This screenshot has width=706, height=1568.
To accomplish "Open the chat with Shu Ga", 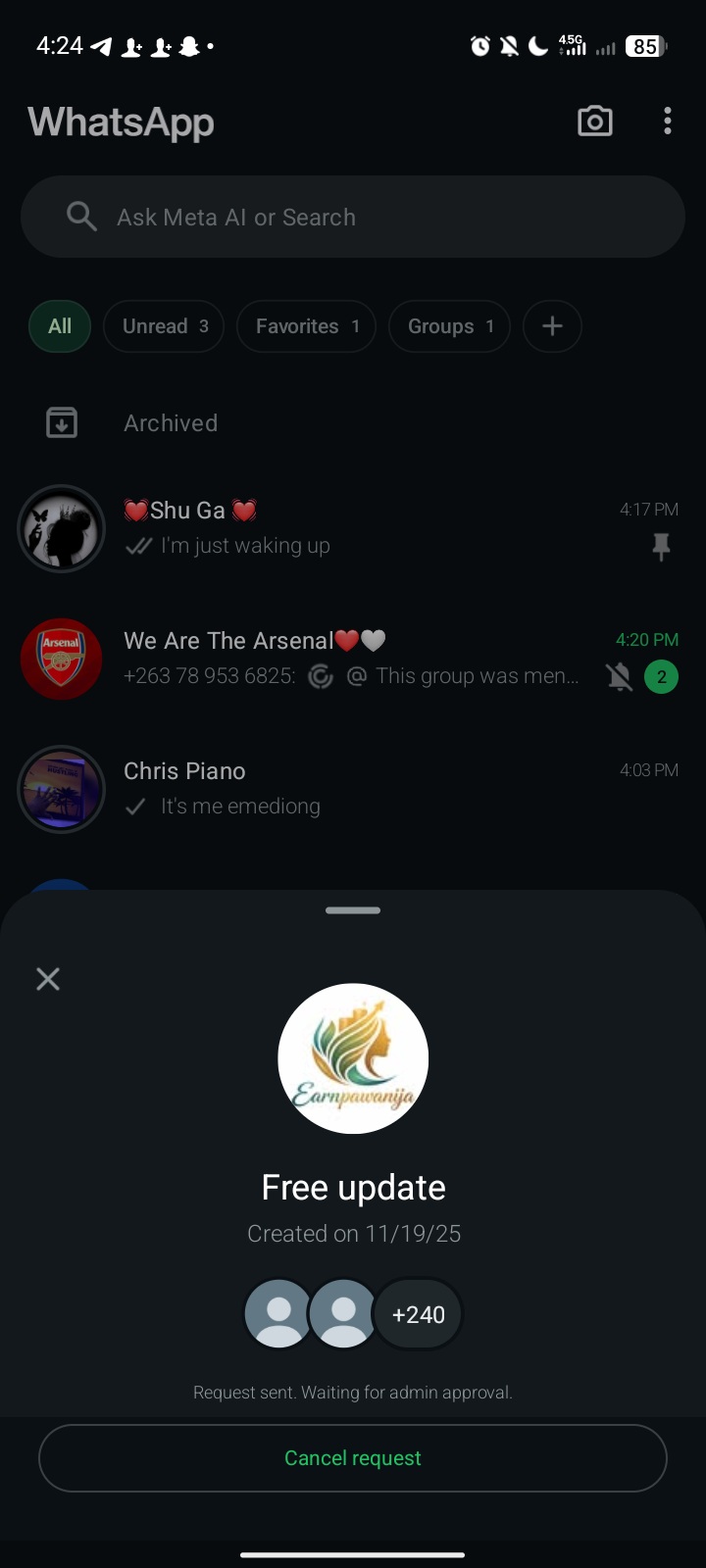I will pos(353,528).
